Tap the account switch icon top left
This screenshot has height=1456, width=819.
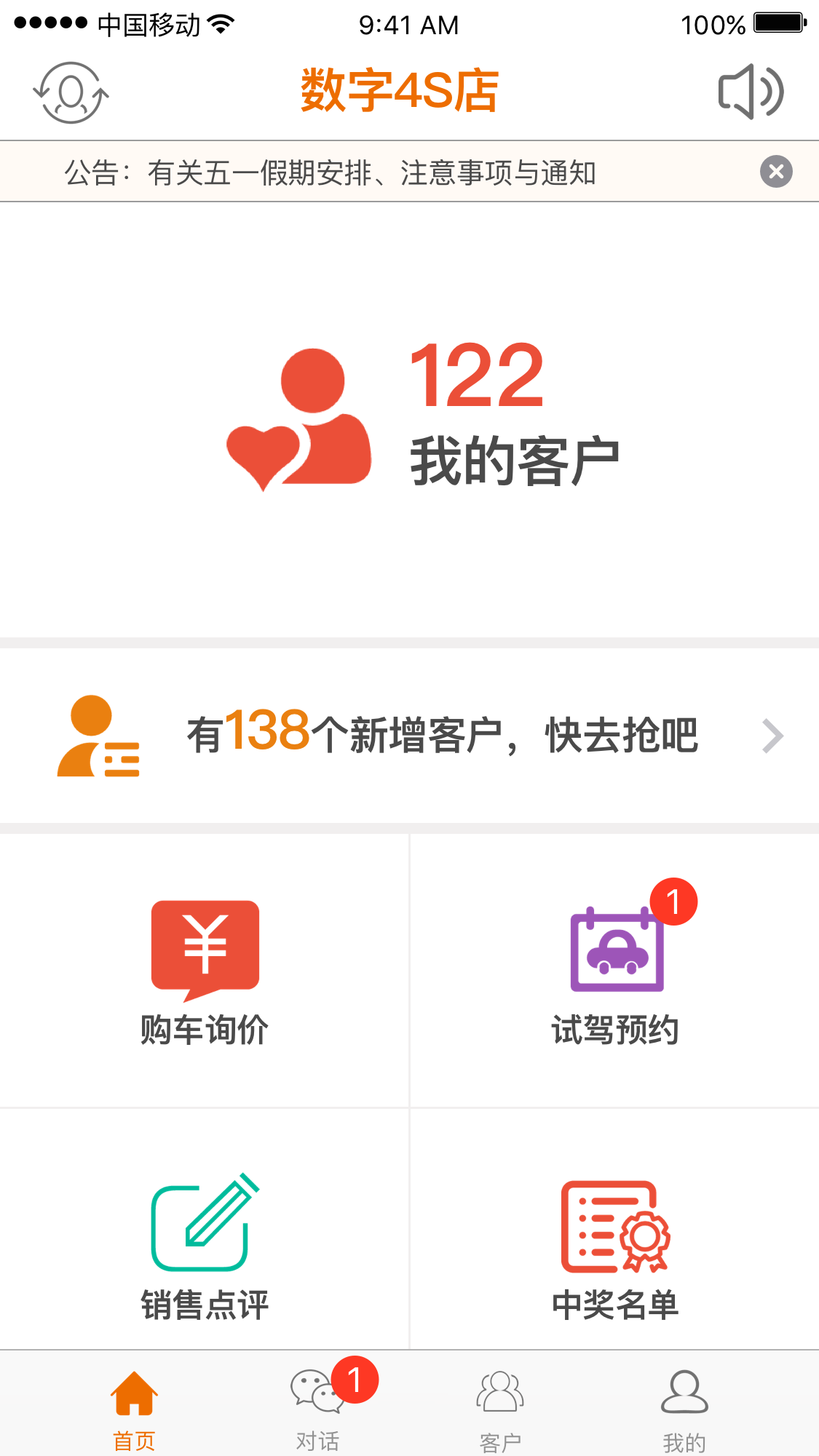(71, 92)
